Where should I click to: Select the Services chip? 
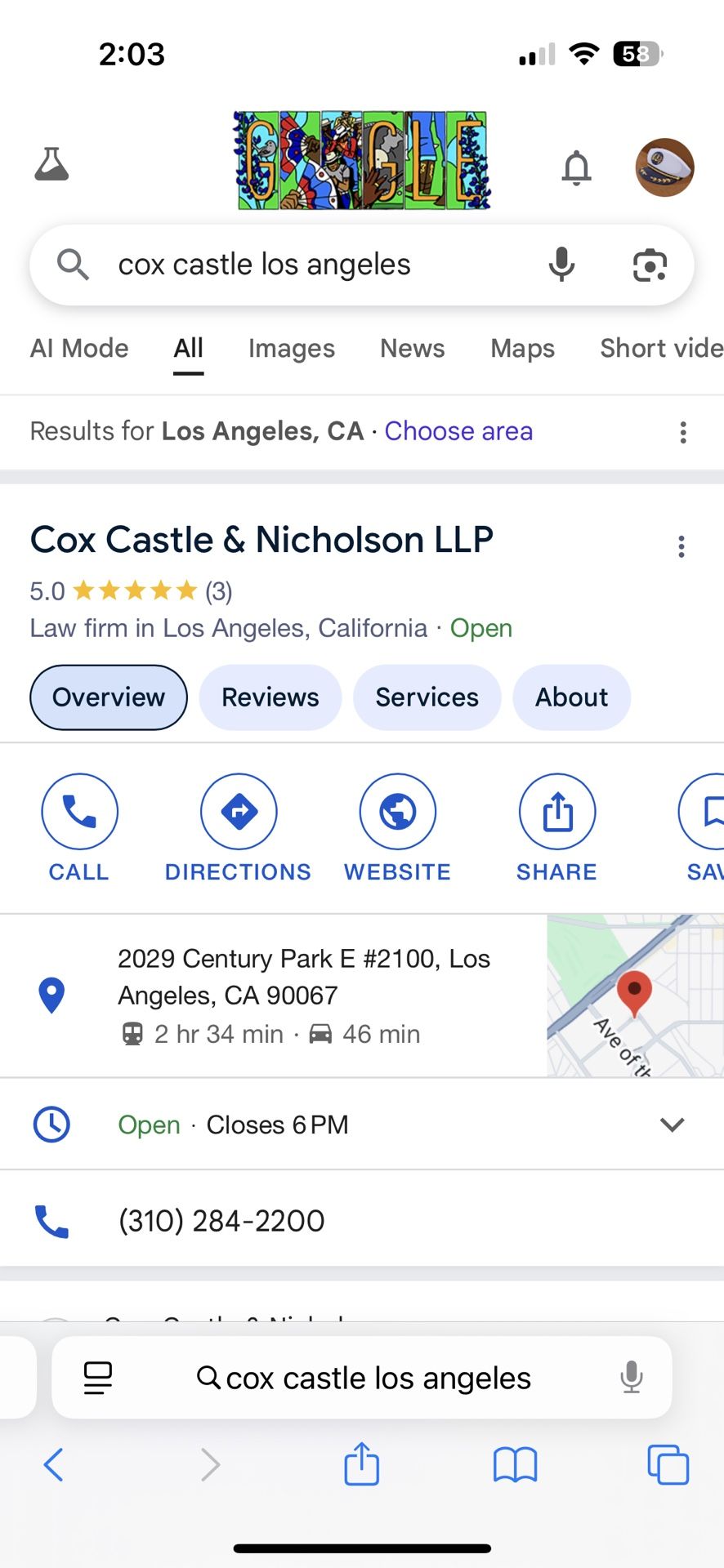pyautogui.click(x=427, y=697)
